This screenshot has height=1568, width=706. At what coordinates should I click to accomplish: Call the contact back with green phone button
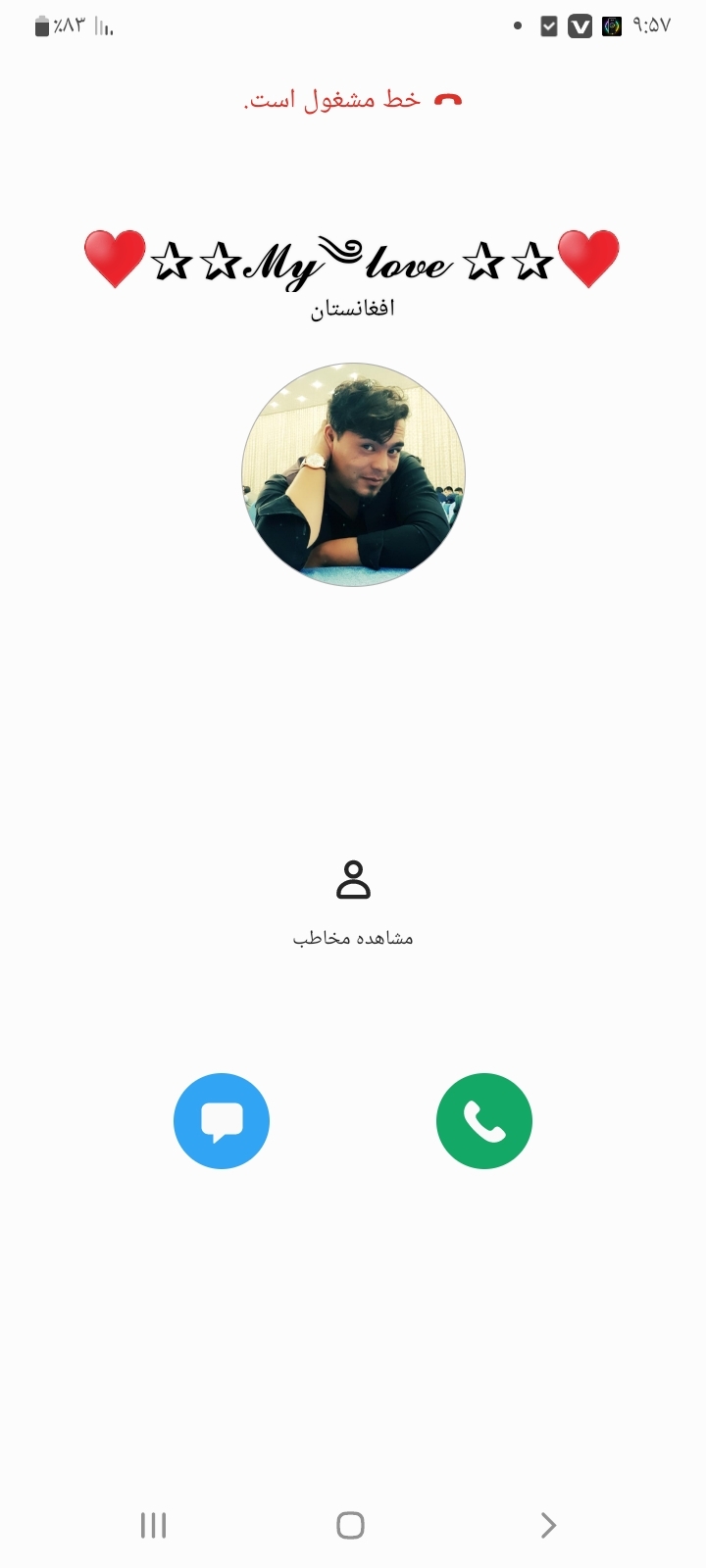(x=483, y=1121)
